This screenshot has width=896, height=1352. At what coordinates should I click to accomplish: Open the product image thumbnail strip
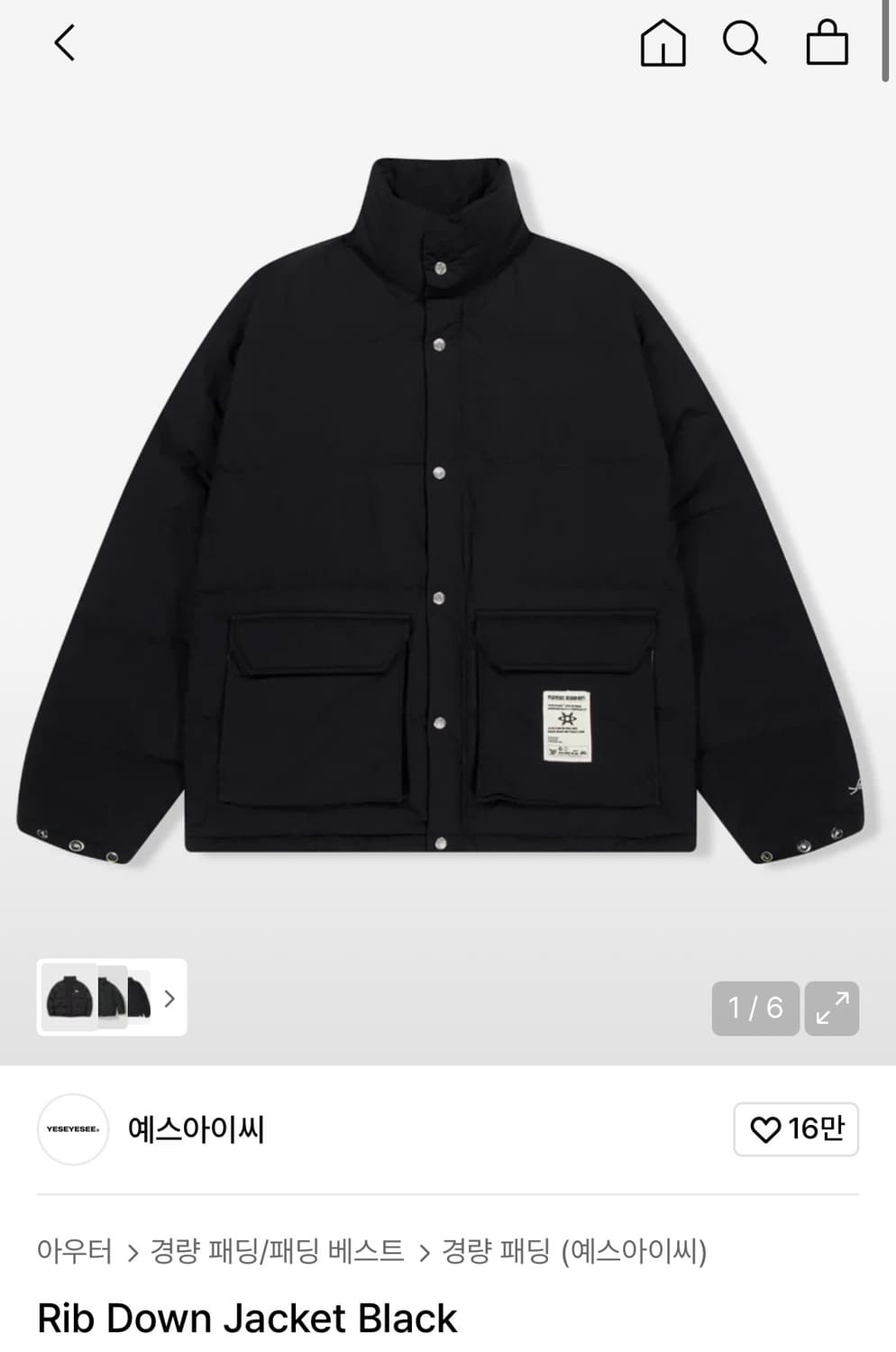point(112,997)
